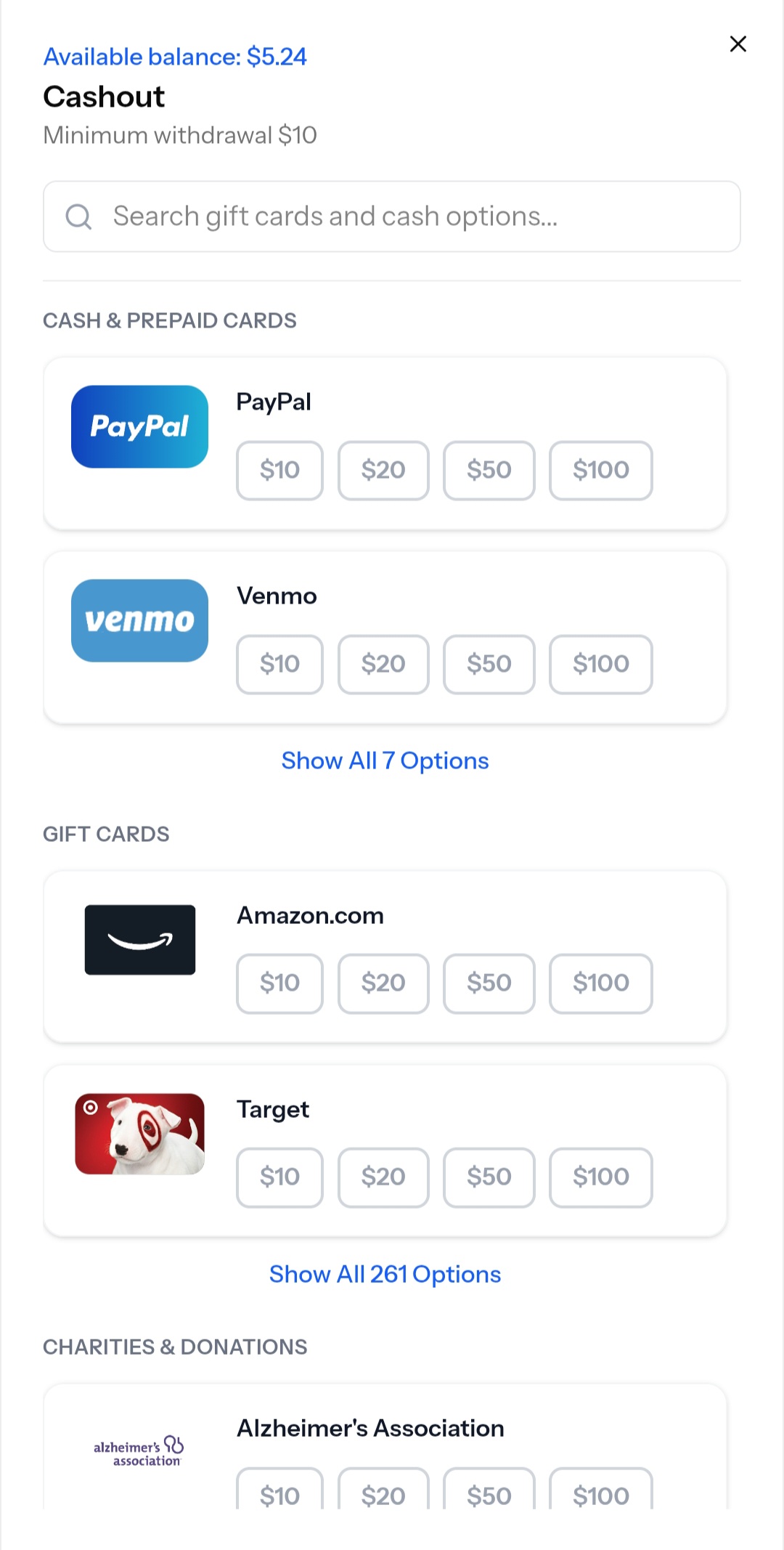
Task: Choose $100 Venmo amount
Action: pos(600,664)
